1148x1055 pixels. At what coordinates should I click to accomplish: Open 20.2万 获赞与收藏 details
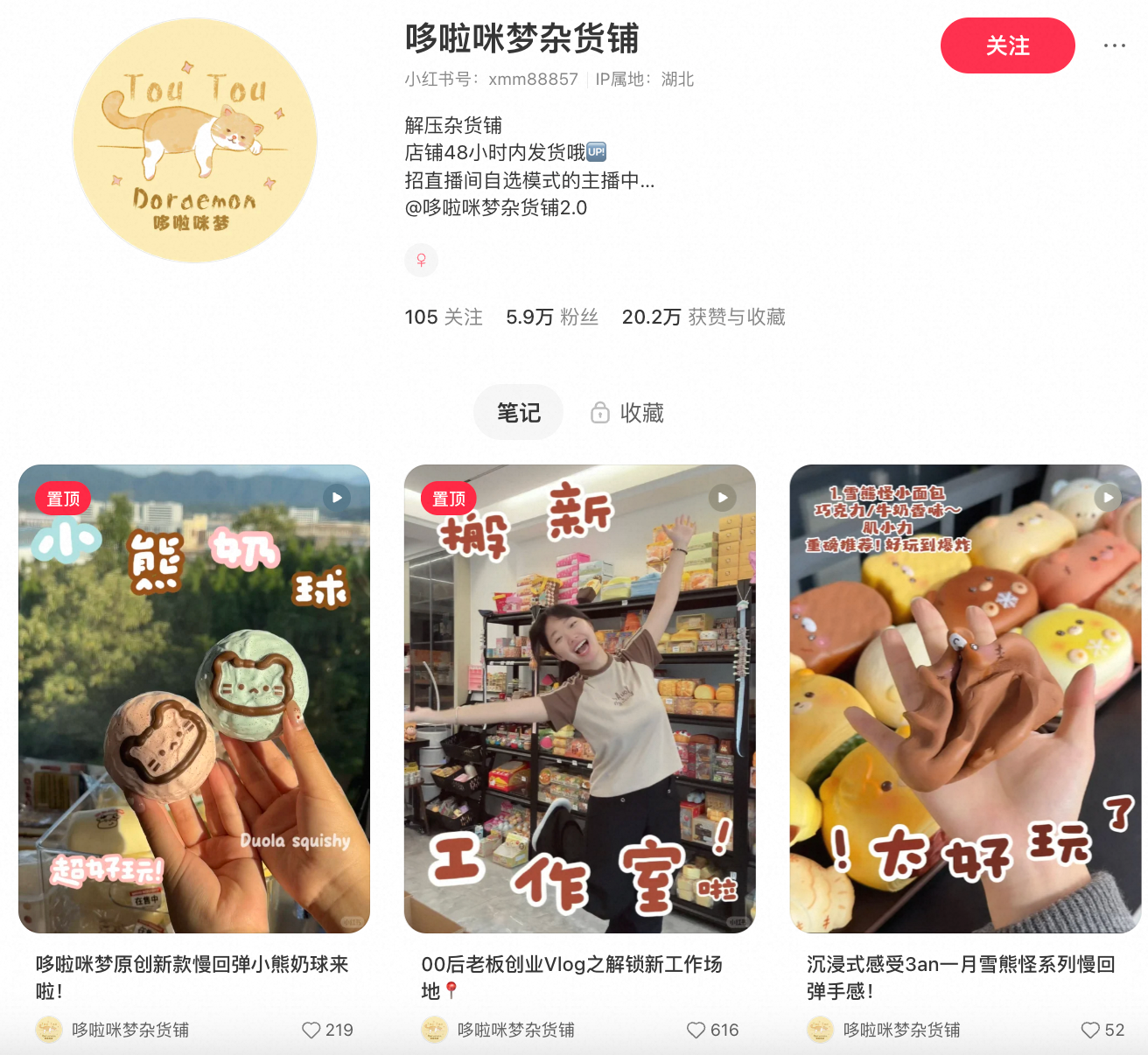(703, 317)
